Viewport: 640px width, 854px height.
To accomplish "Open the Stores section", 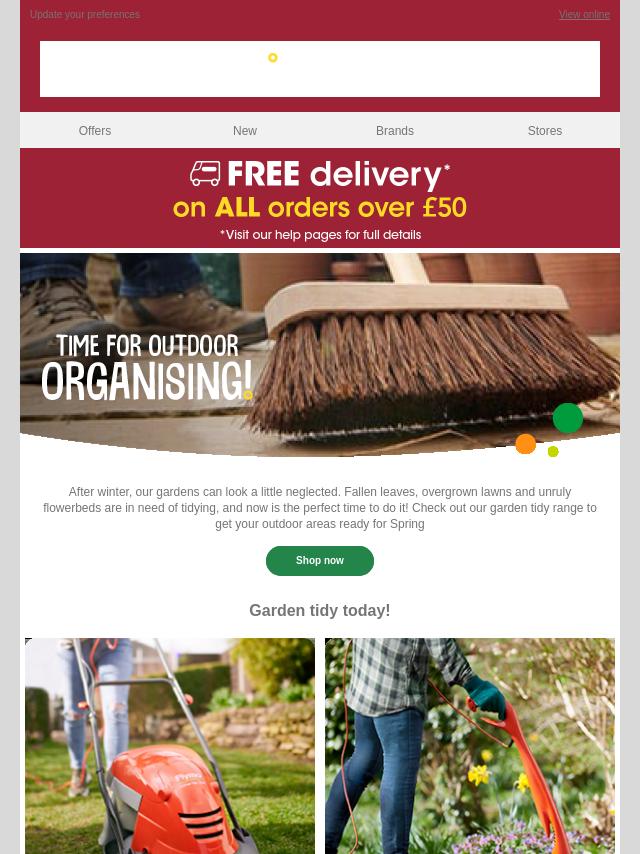I will click(545, 131).
